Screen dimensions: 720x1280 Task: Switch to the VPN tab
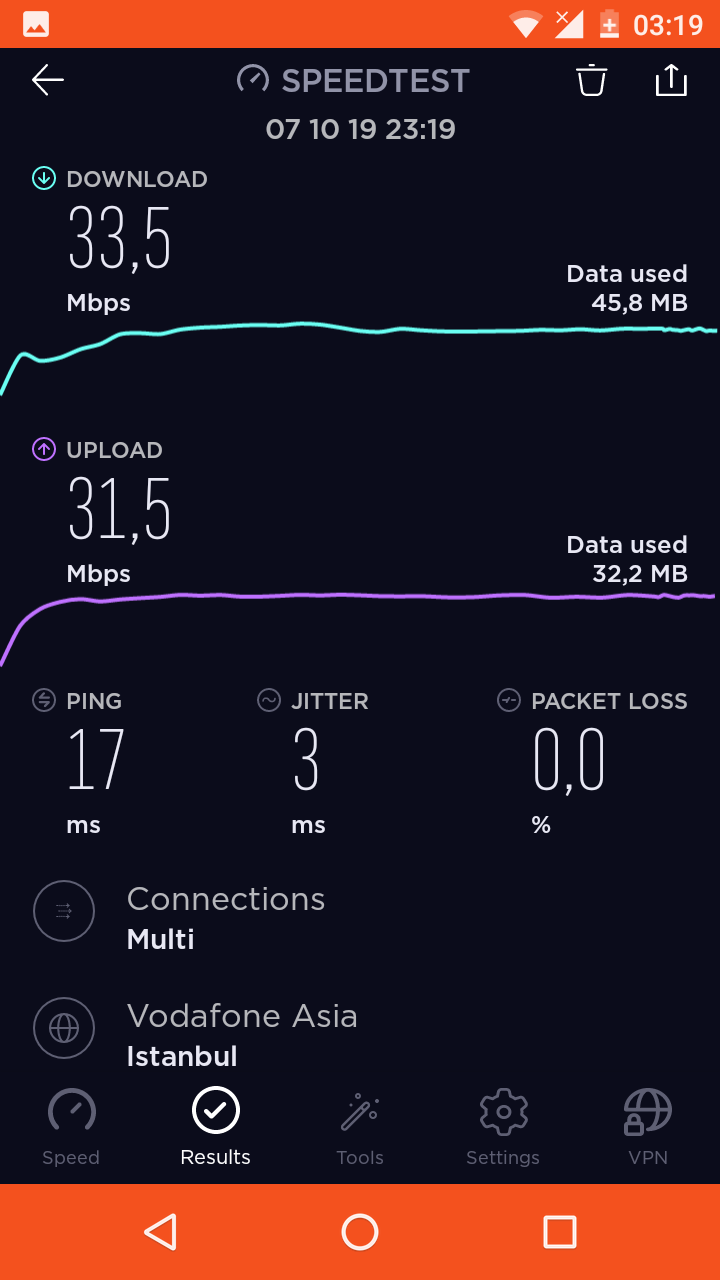pos(647,1127)
